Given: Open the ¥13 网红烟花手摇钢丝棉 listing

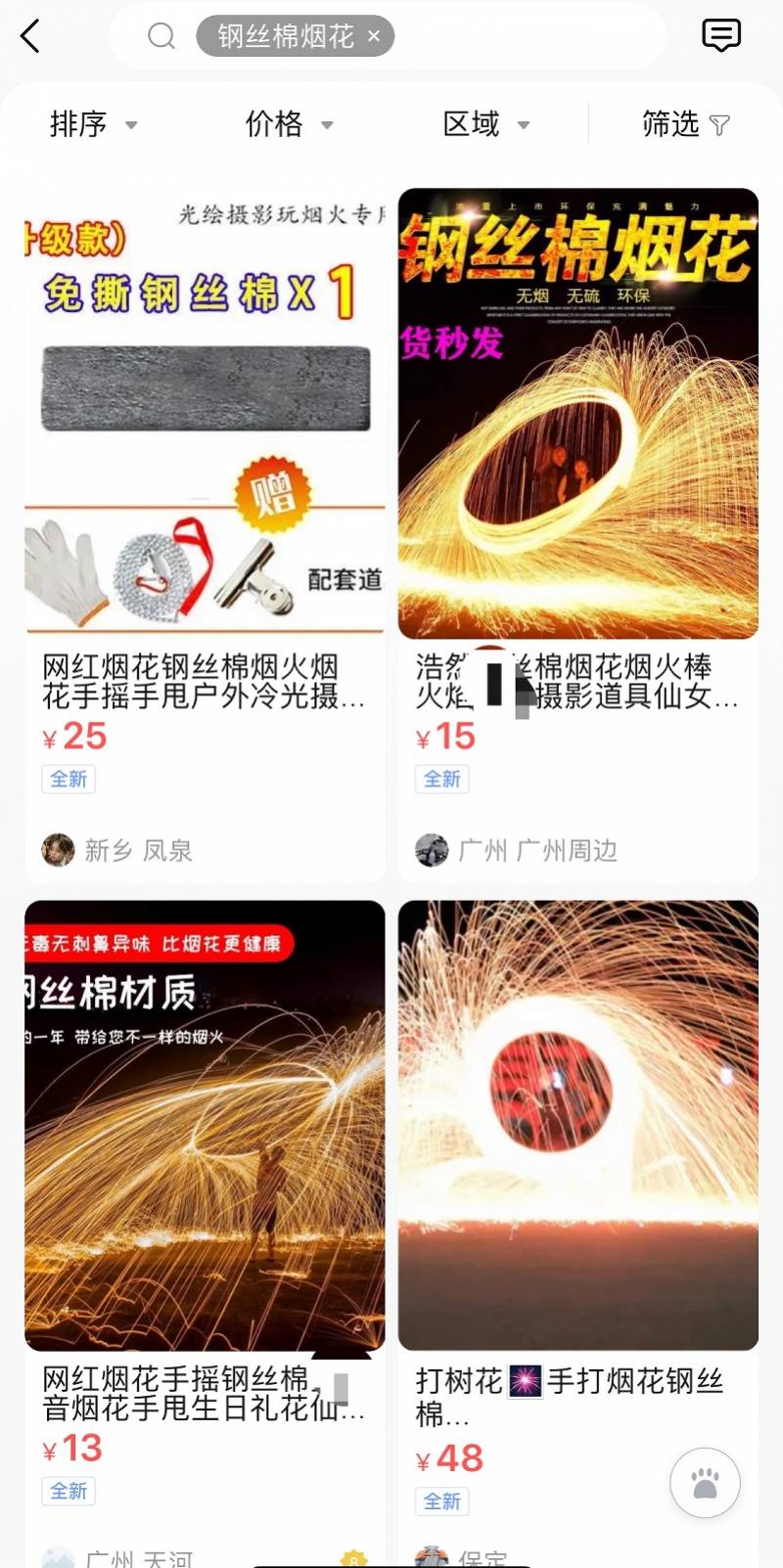Looking at the screenshot, I should [x=205, y=1232].
